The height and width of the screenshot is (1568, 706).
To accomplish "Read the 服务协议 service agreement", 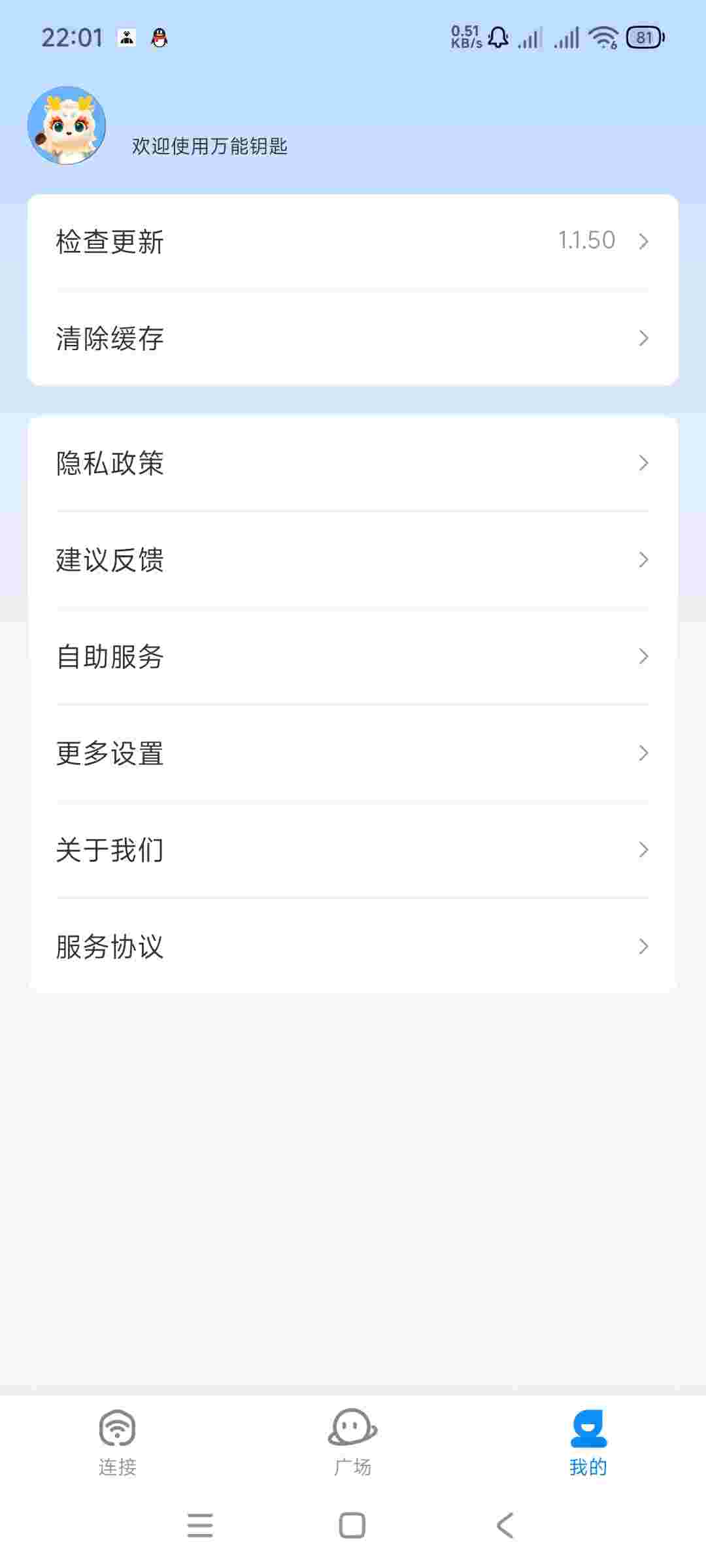I will [353, 947].
